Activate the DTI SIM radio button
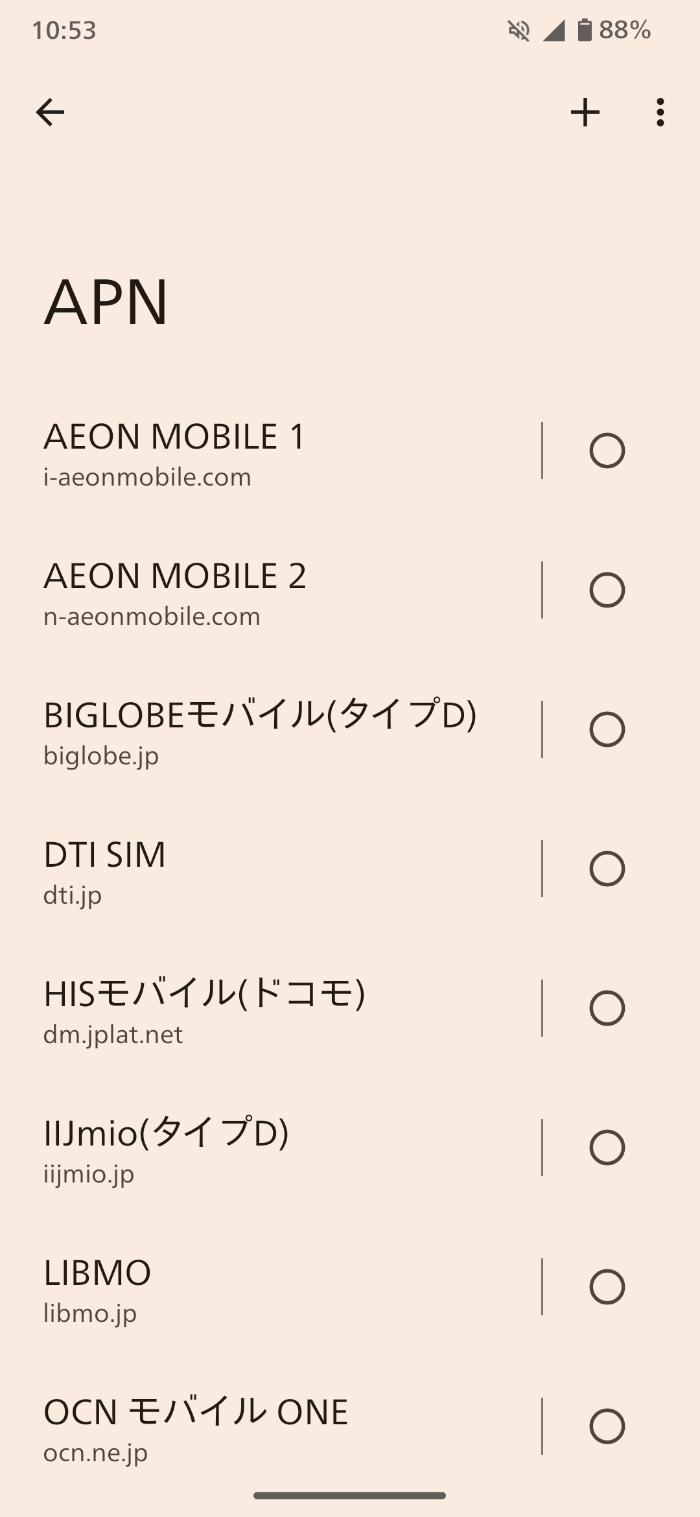700x1517 pixels. coord(607,869)
